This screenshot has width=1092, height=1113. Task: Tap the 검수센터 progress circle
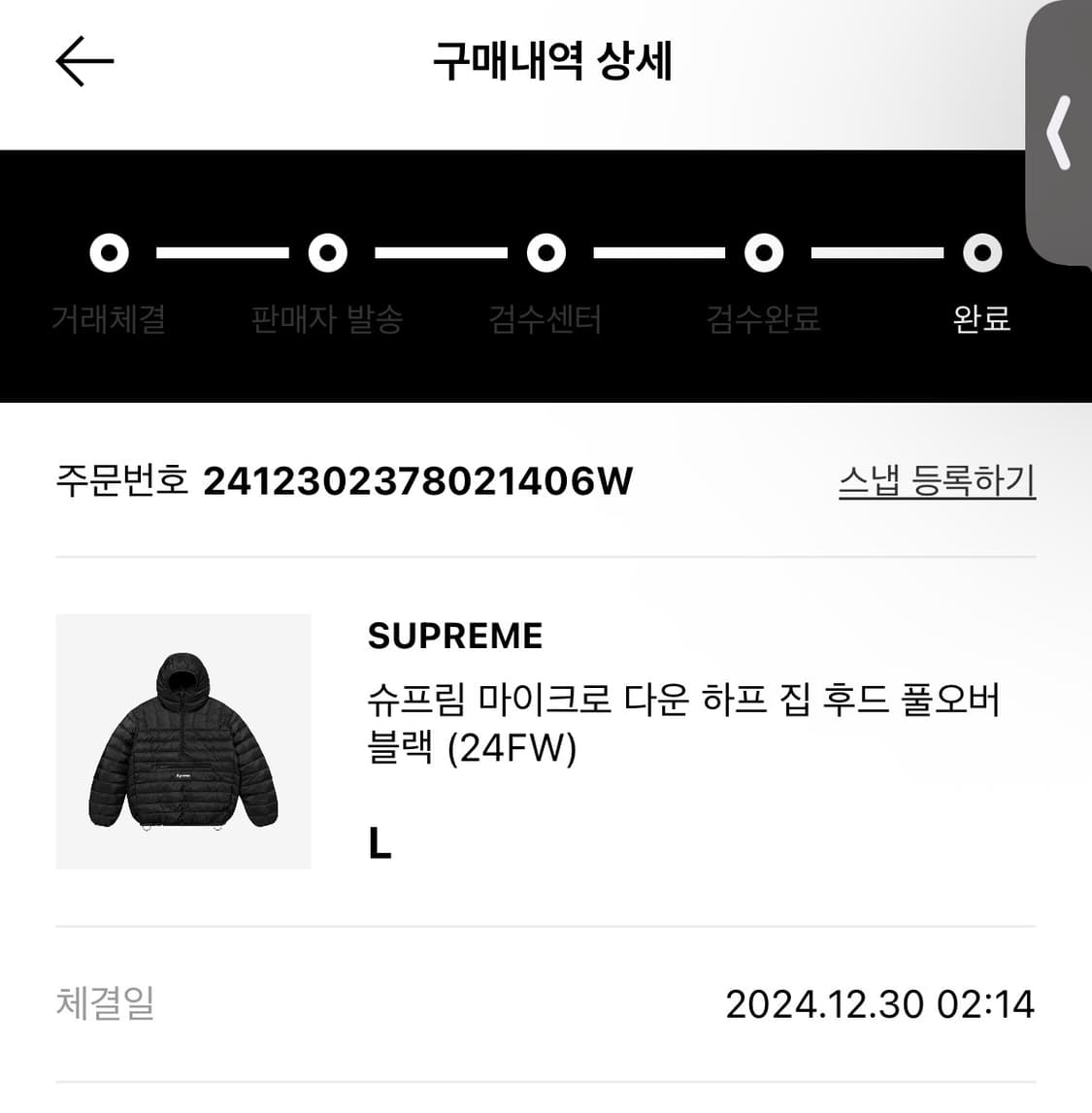(x=546, y=252)
